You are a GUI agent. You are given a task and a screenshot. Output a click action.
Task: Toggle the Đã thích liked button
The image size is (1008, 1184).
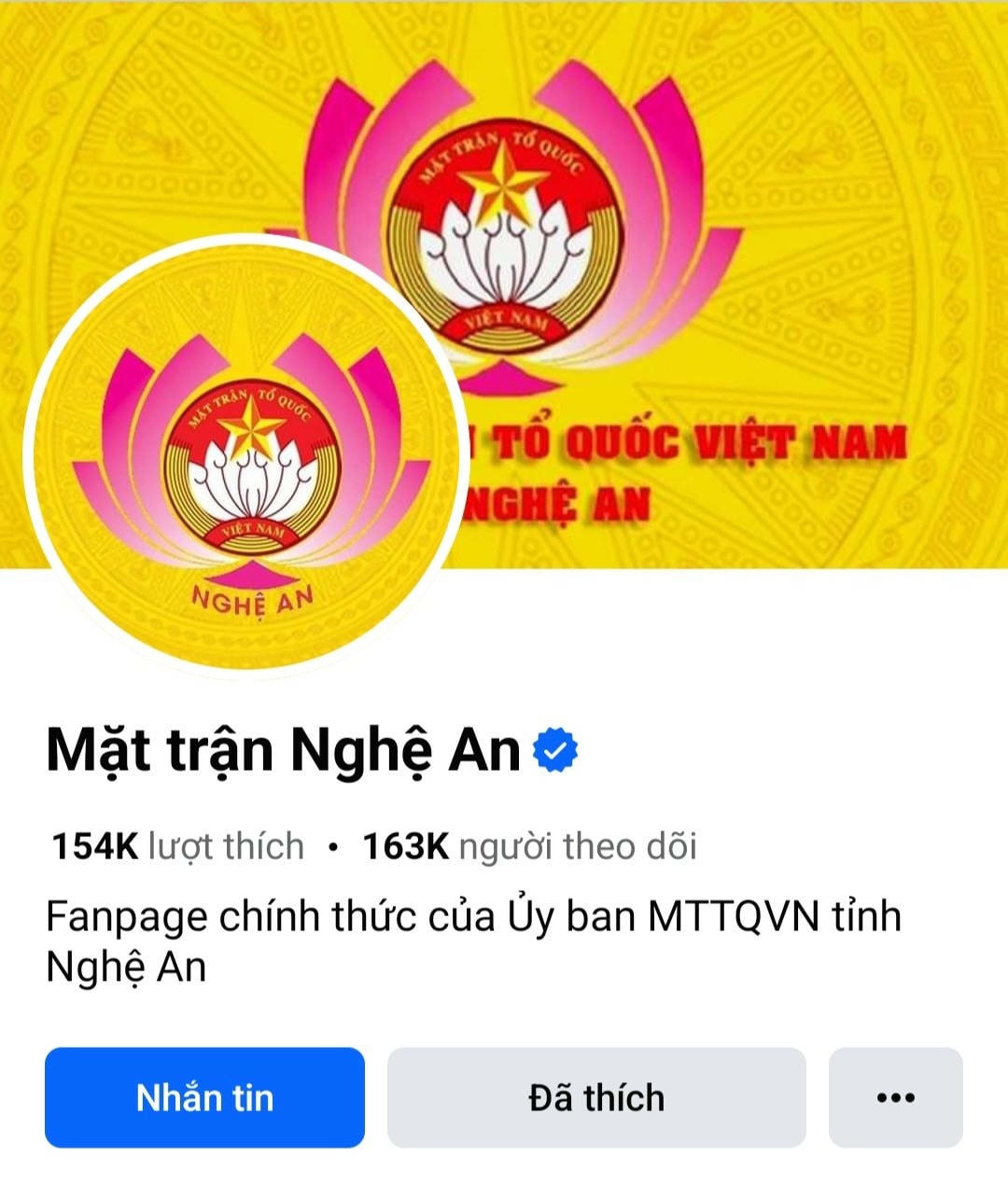pos(596,1097)
